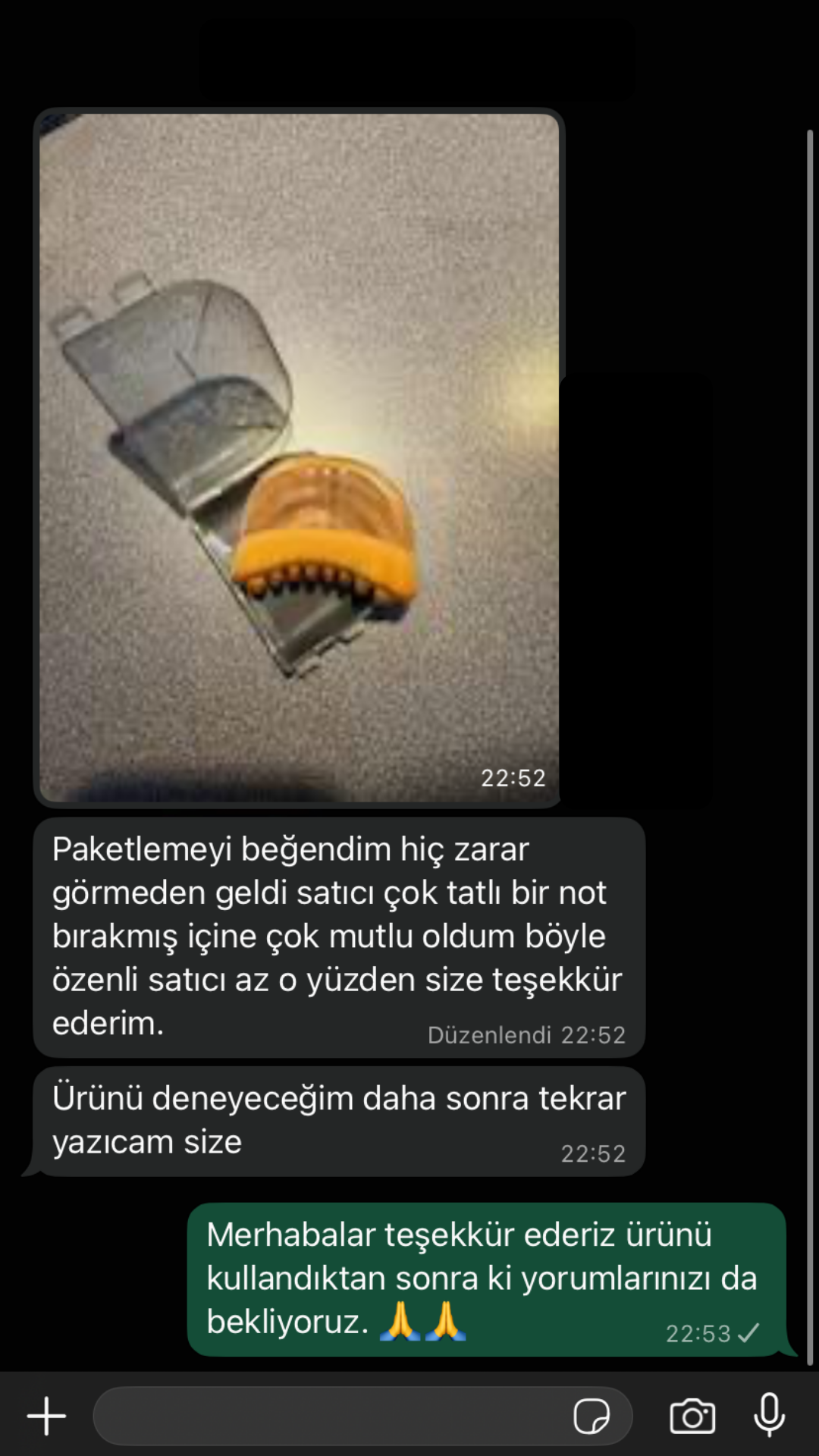Viewport: 819px width, 1456px height.
Task: Tap the microphone voice message icon
Action: pyautogui.click(x=769, y=1415)
